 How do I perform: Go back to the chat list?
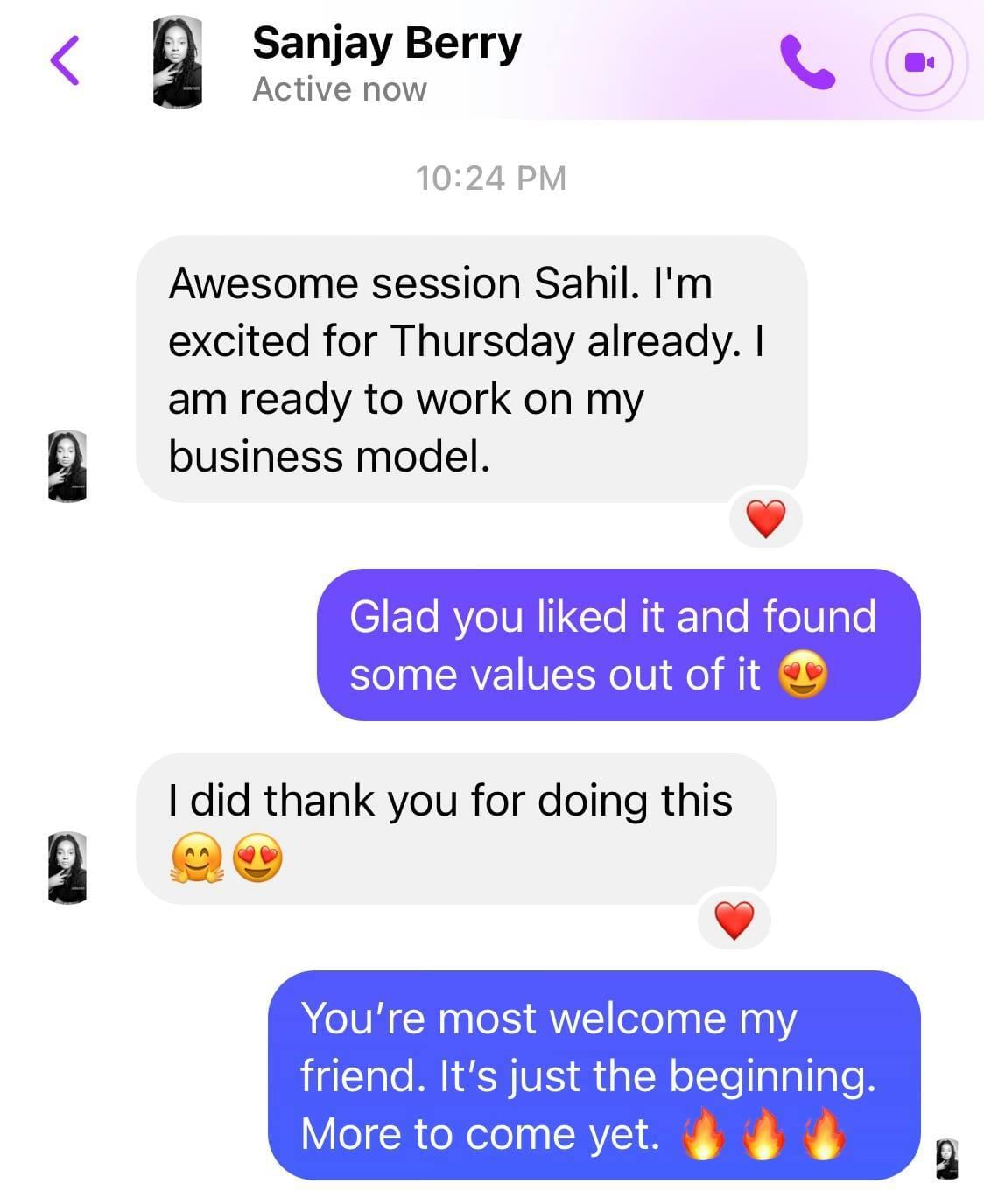click(x=65, y=60)
